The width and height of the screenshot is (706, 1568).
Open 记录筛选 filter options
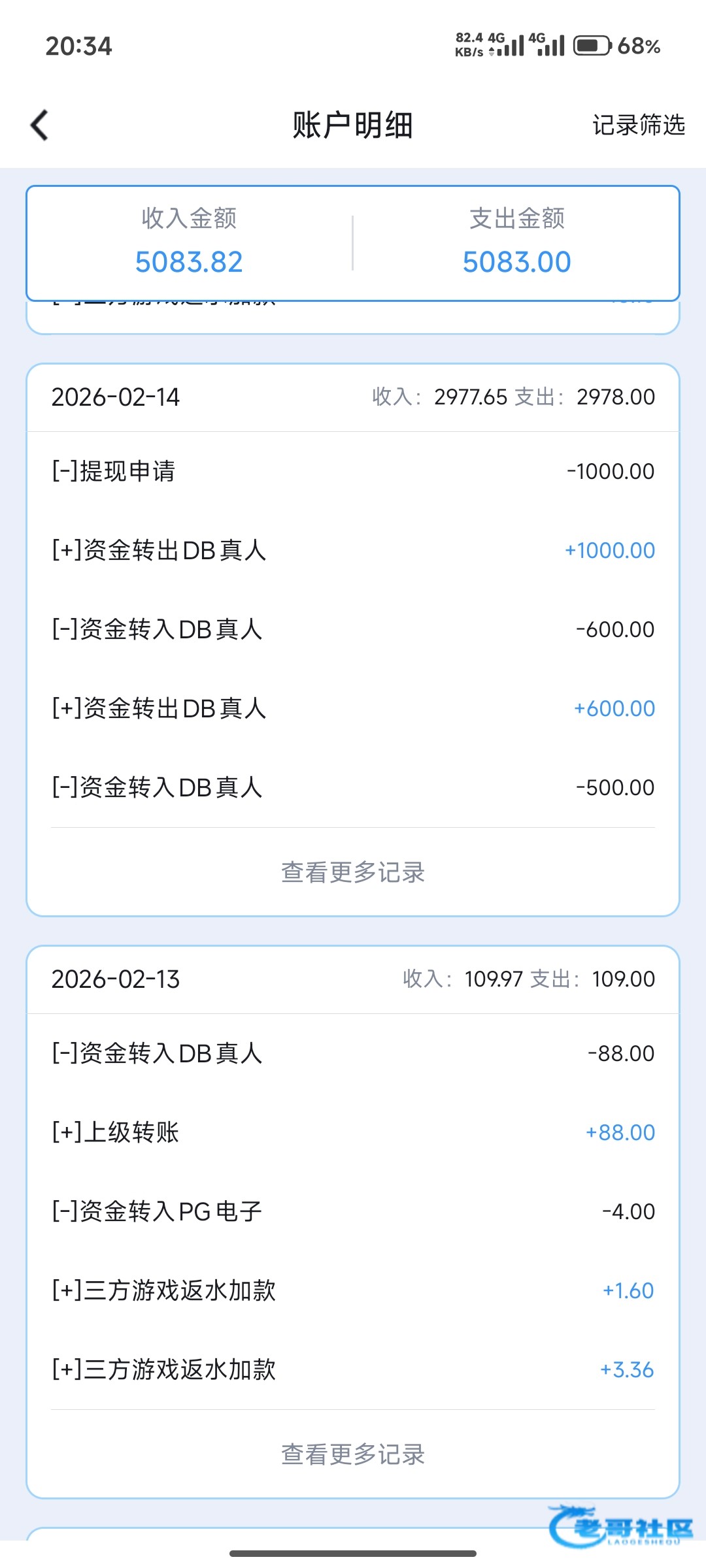(x=638, y=125)
